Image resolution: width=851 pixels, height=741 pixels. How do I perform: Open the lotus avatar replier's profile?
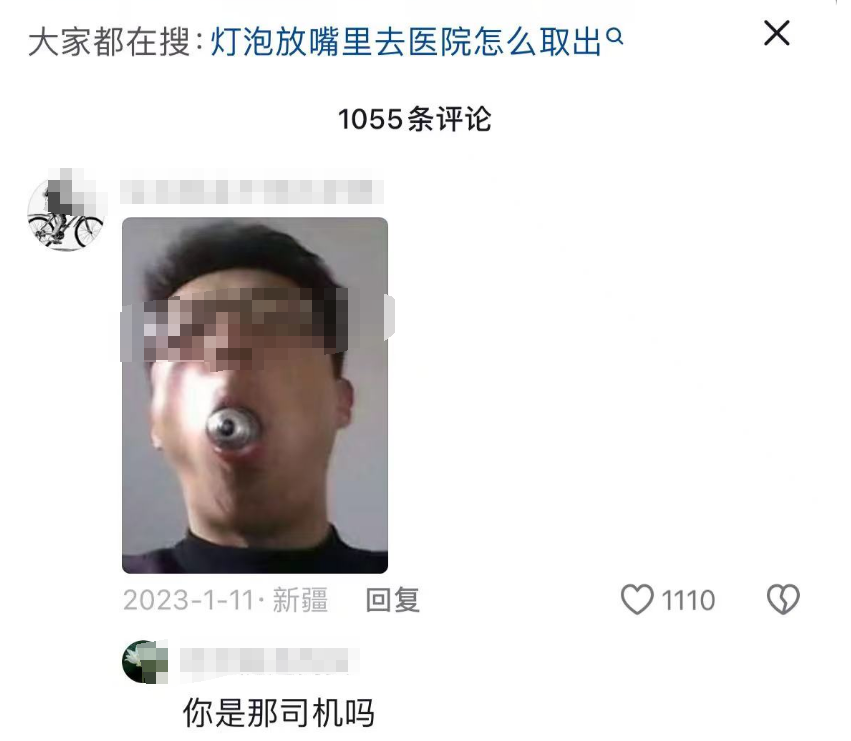(x=143, y=662)
